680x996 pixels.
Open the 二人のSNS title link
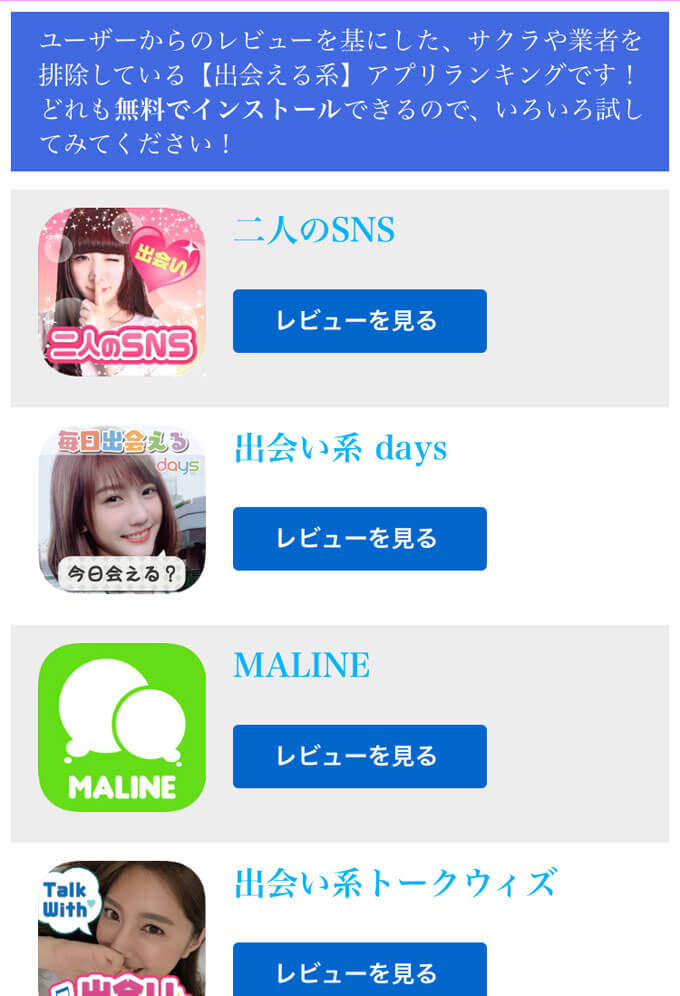[x=314, y=231]
